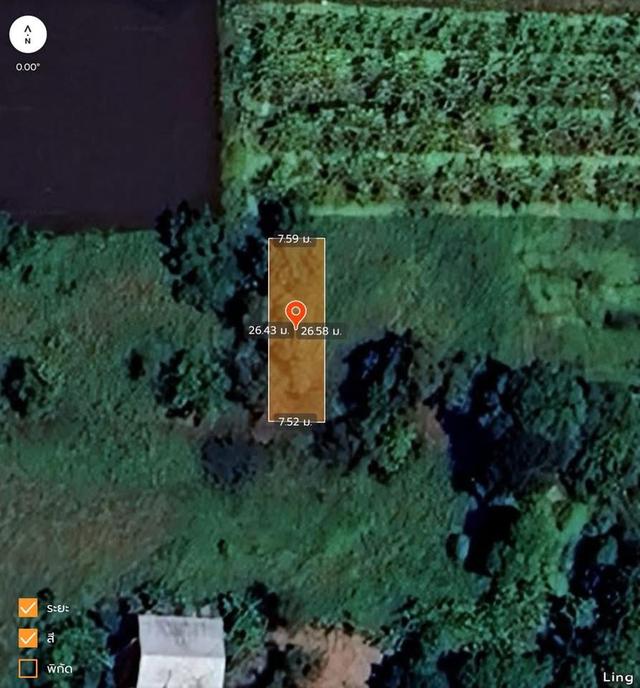Enable the พิกัด coordinates checkbox
This screenshot has width=640, height=688.
pyautogui.click(x=28, y=668)
